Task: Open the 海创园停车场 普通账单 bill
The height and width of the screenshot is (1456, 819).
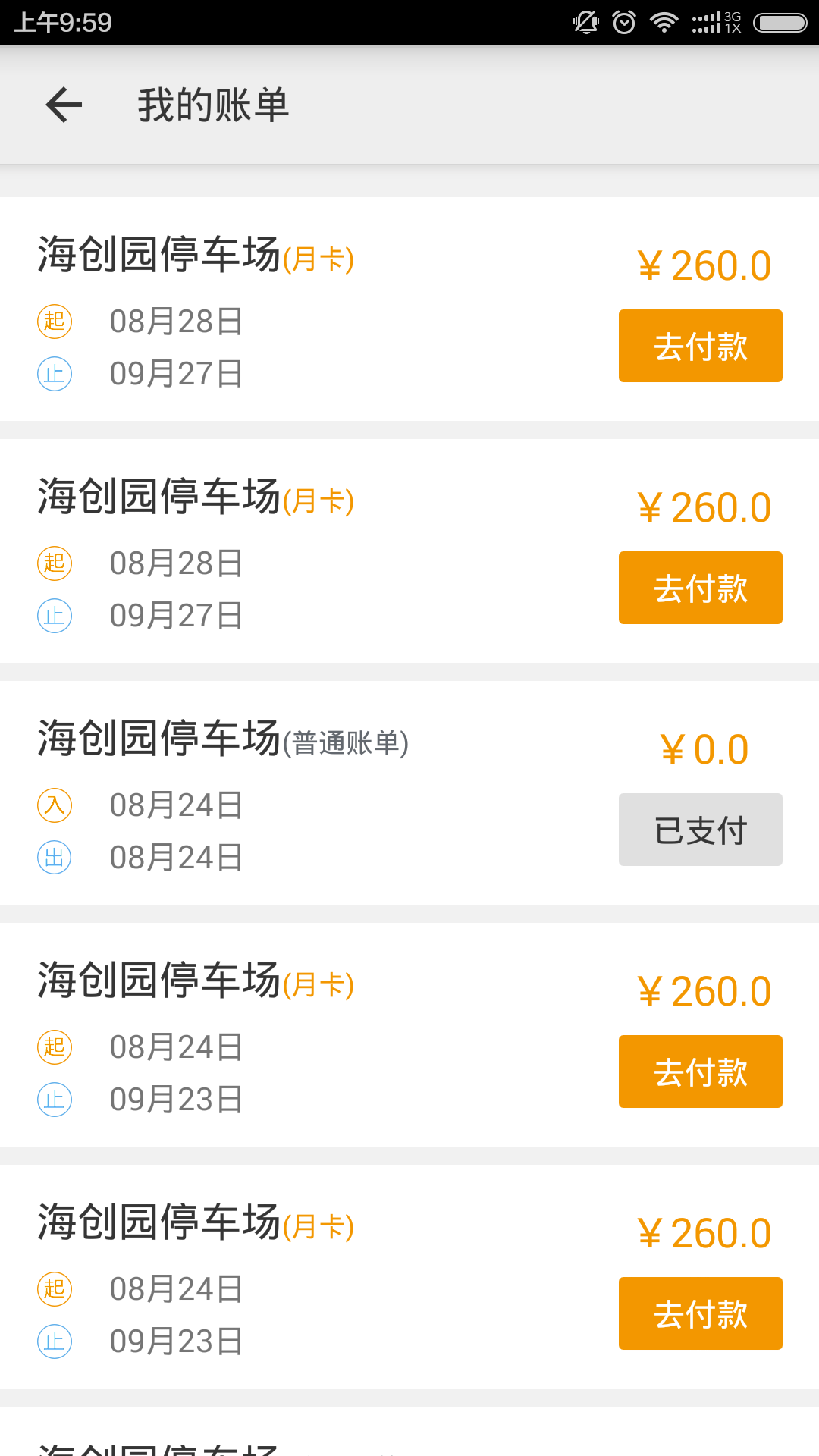Action: pyautogui.click(x=303, y=792)
